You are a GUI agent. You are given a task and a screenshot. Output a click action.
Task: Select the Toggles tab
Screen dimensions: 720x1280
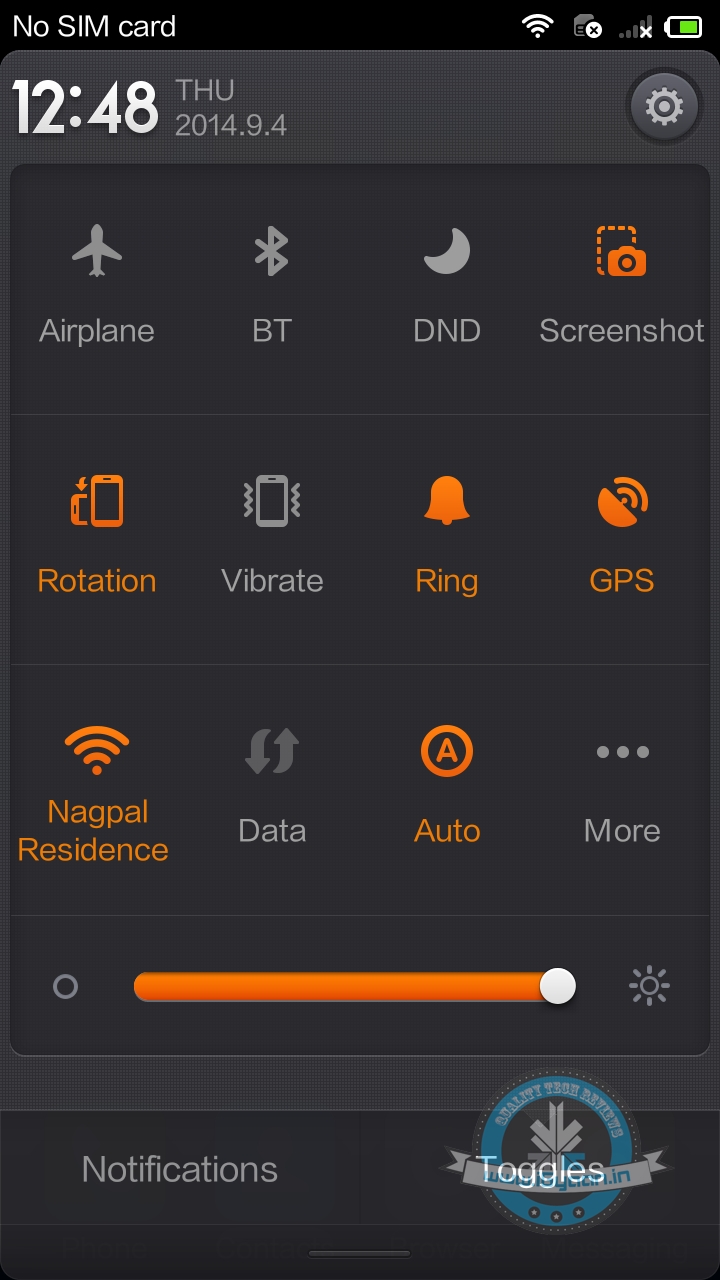click(x=540, y=1169)
